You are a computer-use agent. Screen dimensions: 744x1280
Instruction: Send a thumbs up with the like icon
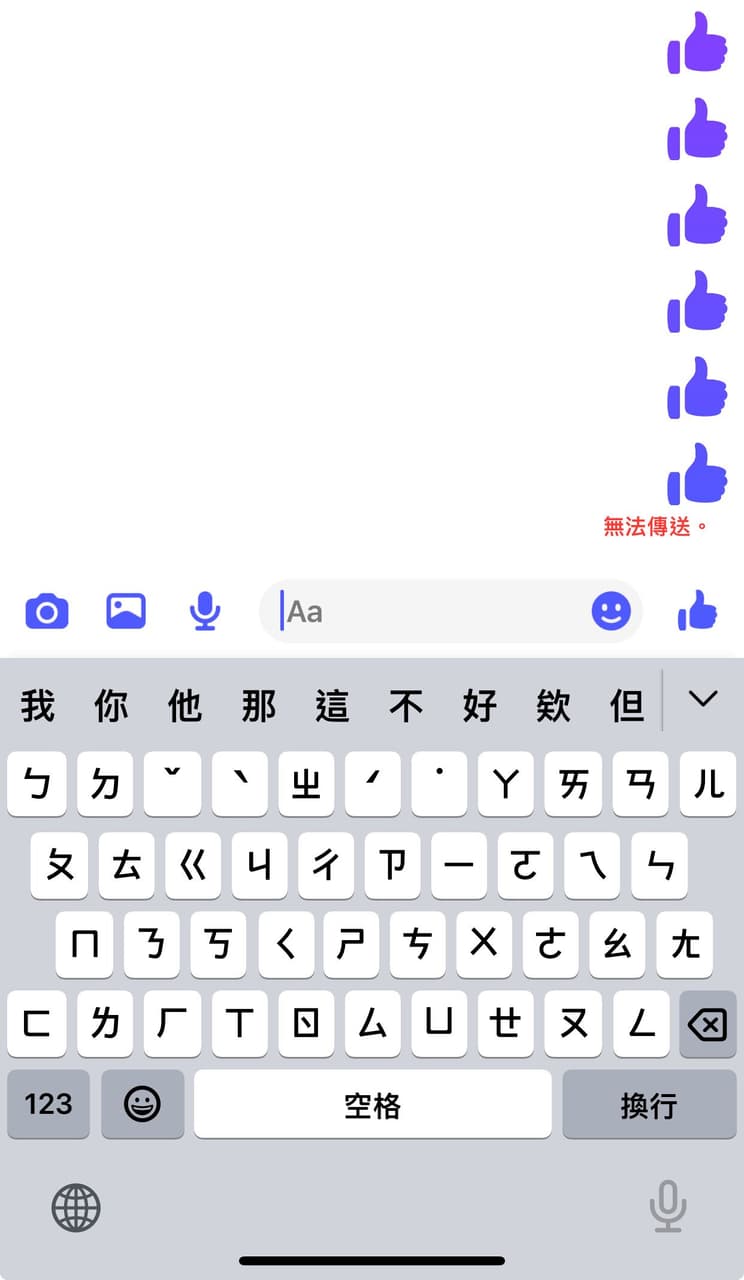(x=697, y=611)
